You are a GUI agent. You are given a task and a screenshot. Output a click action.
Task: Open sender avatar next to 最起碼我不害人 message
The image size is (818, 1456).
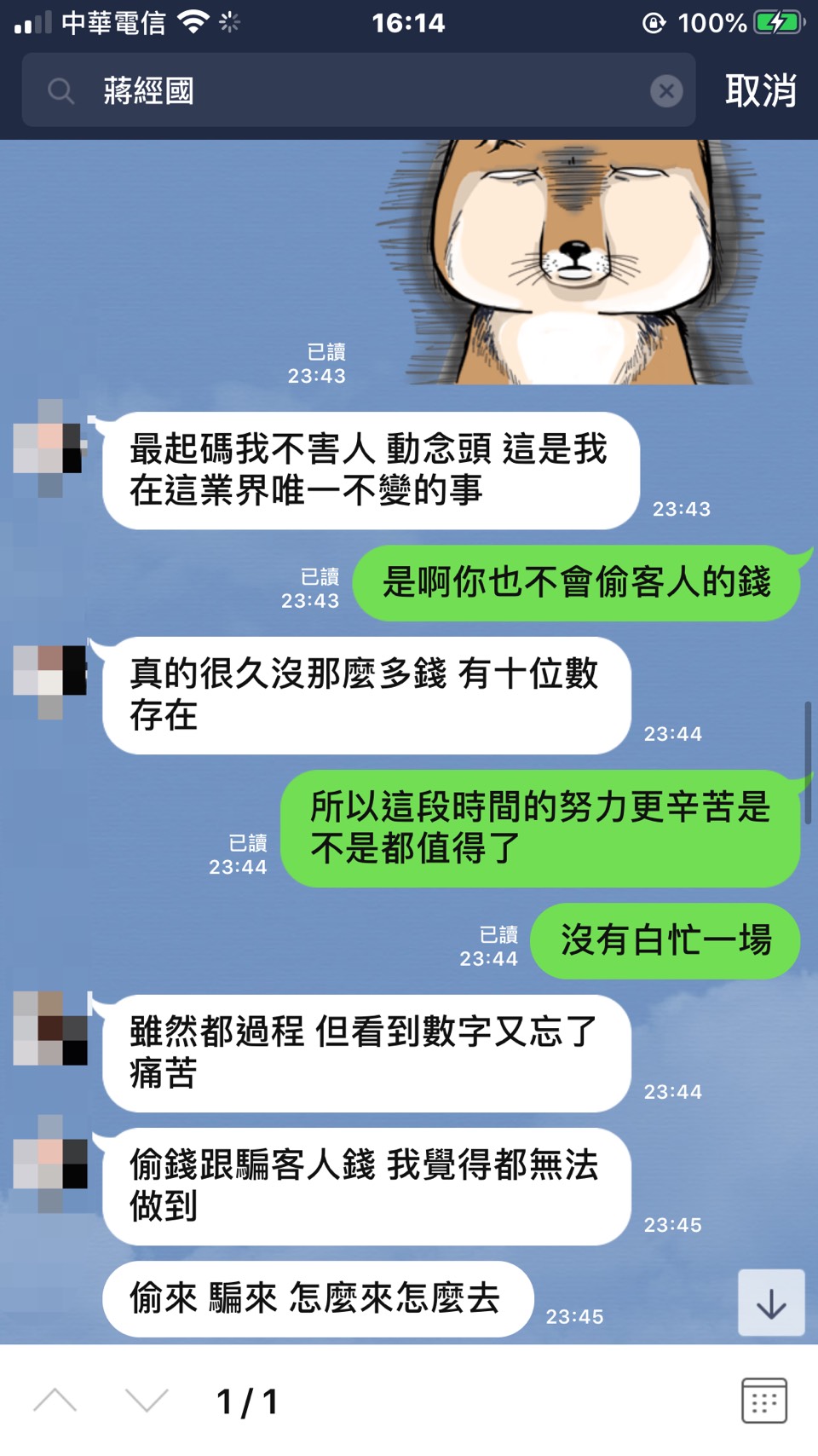pyautogui.click(x=49, y=448)
